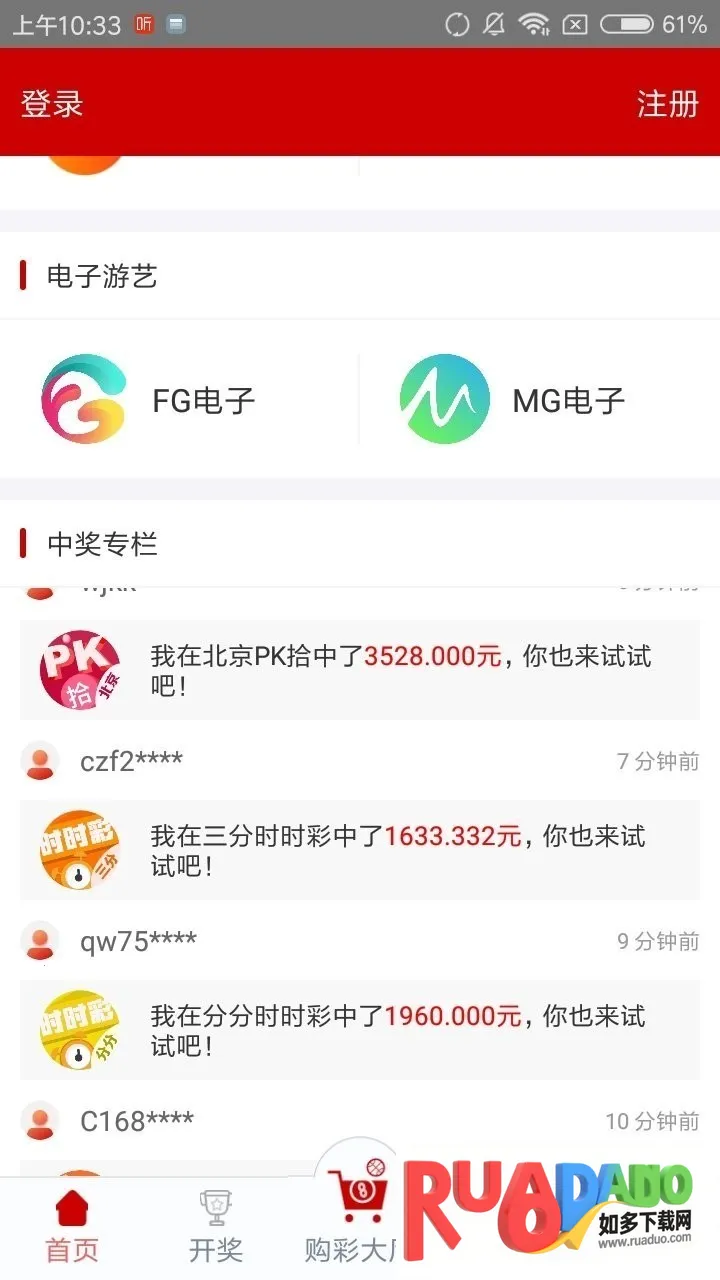Tap the 登录 login button
The width and height of the screenshot is (720, 1280).
[x=52, y=104]
